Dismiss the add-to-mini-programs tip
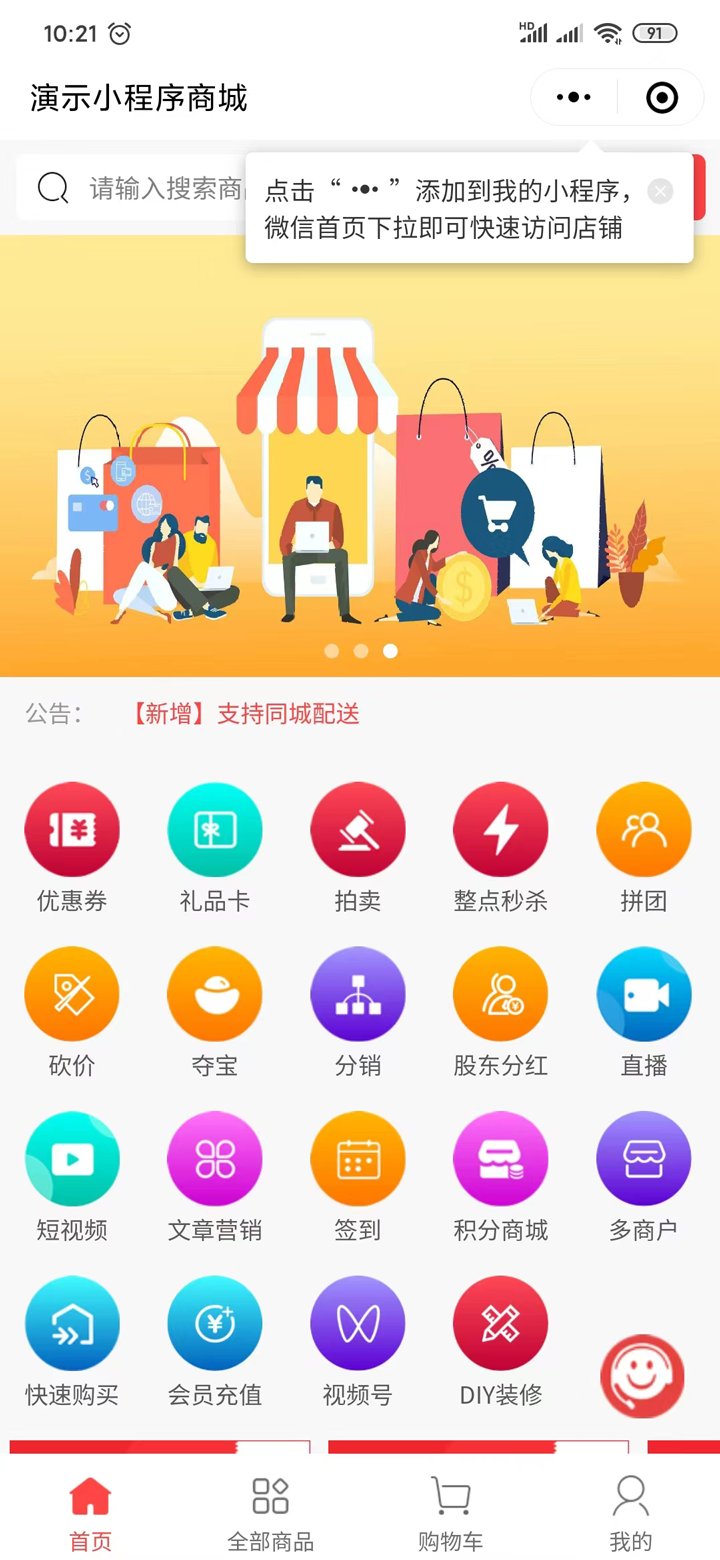The width and height of the screenshot is (720, 1560). click(x=659, y=191)
